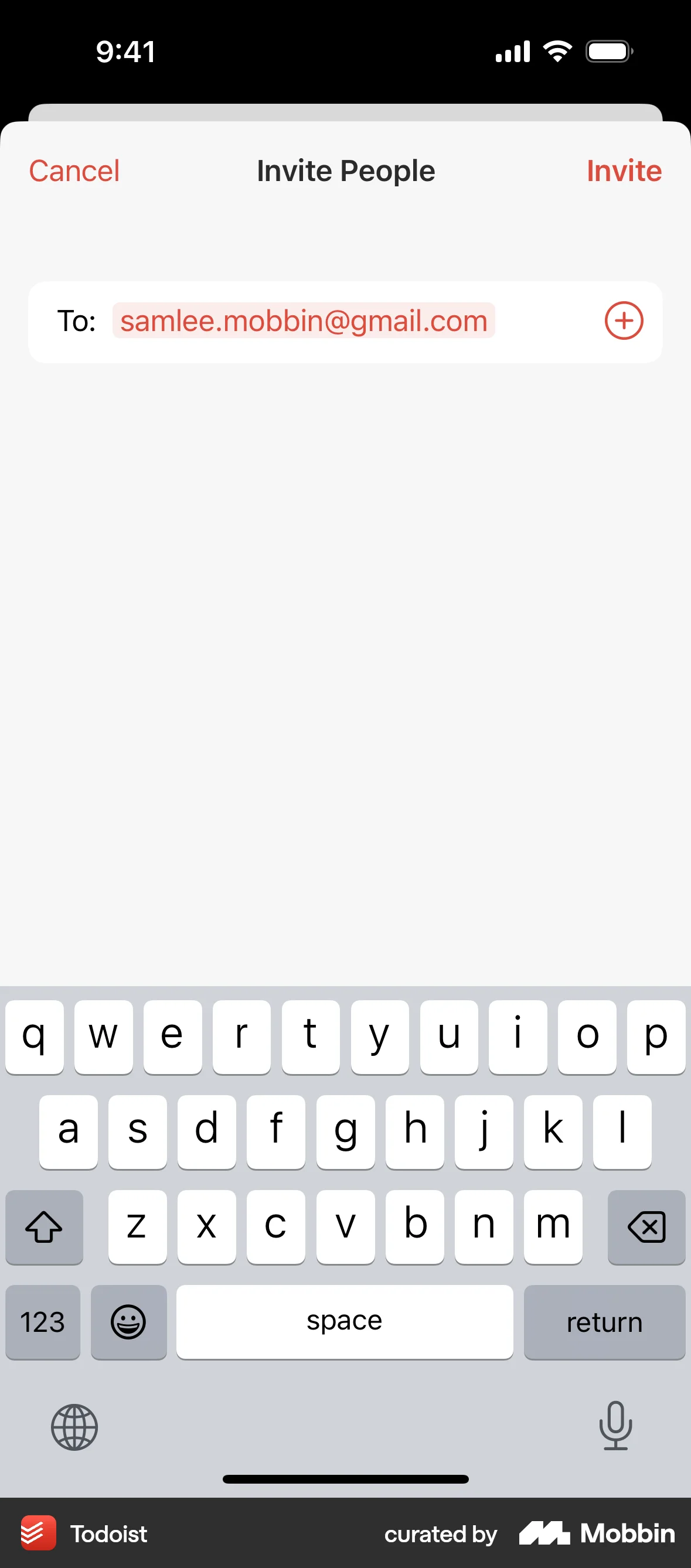Tap the Todoist logo

(x=38, y=1533)
